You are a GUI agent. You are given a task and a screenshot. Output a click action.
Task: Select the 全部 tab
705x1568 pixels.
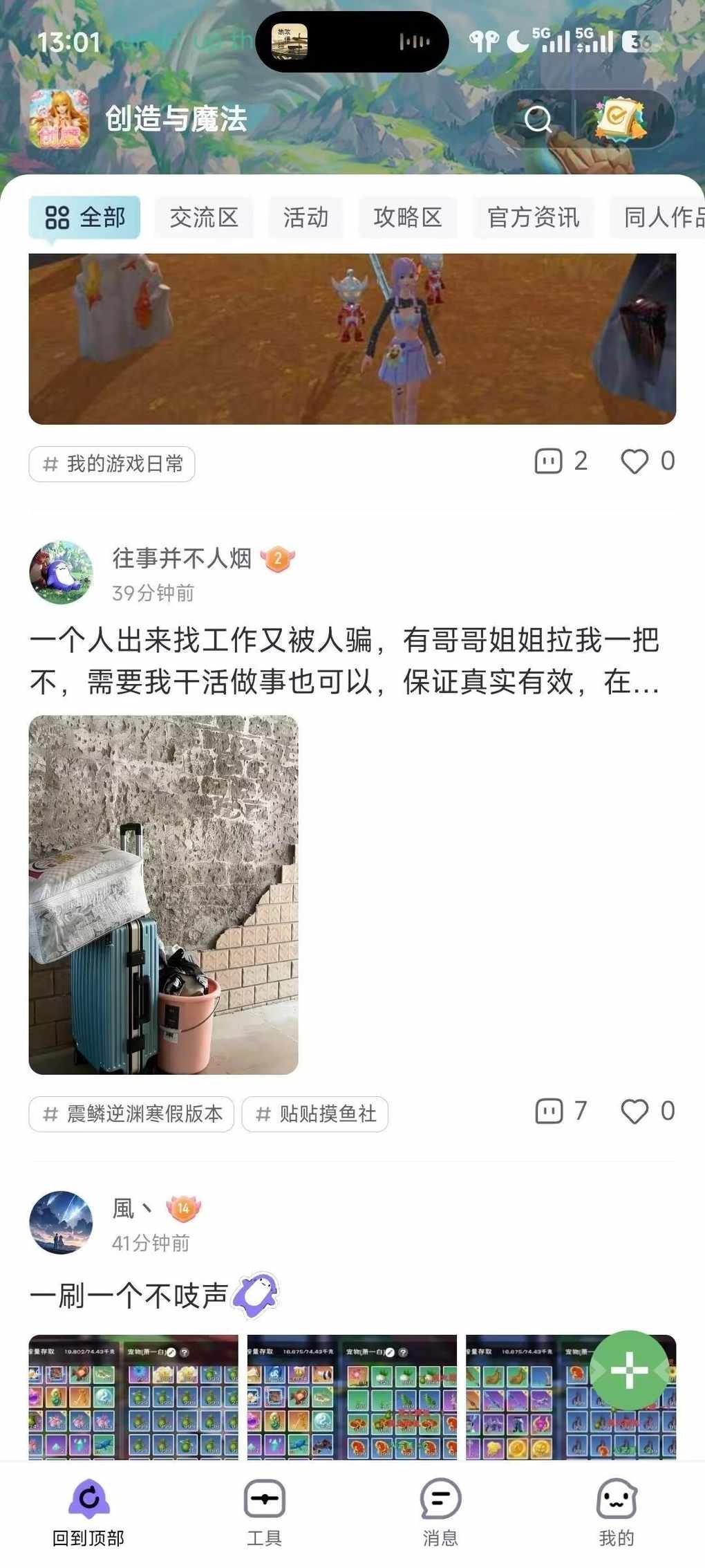coord(84,217)
